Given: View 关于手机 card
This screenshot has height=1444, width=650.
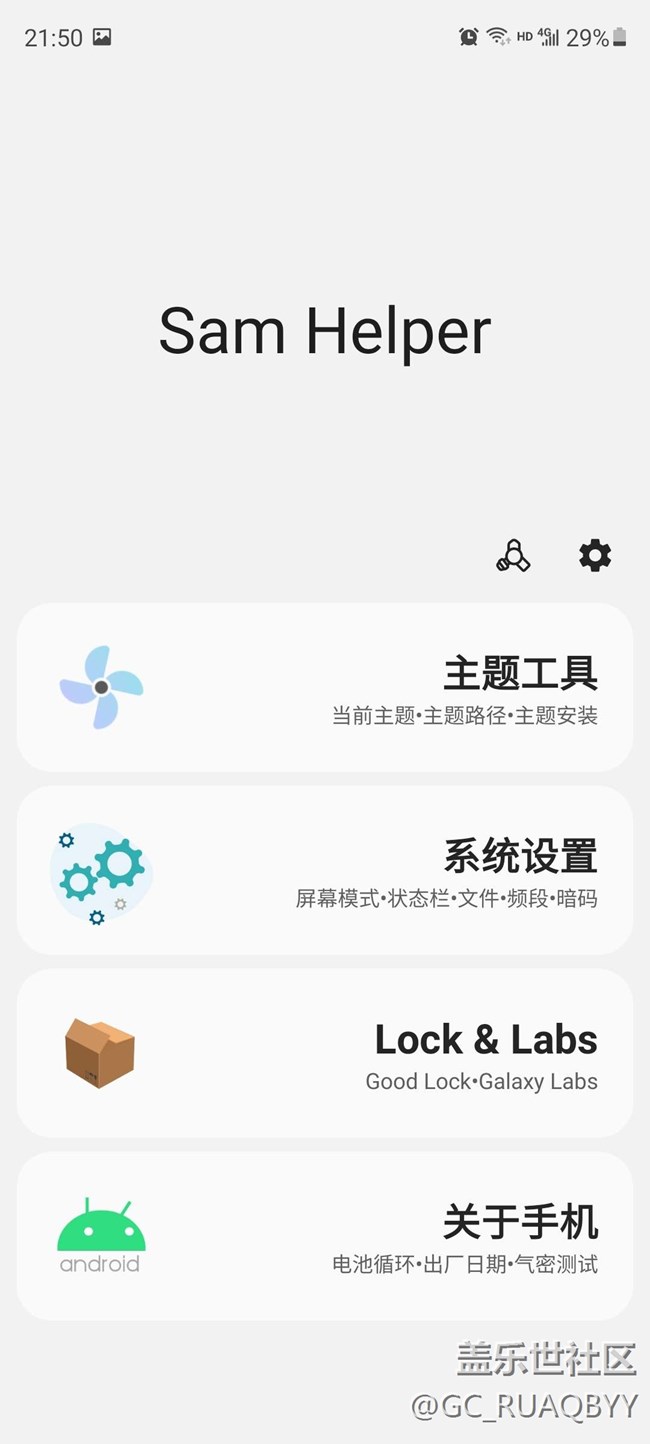Looking at the screenshot, I should [325, 1236].
